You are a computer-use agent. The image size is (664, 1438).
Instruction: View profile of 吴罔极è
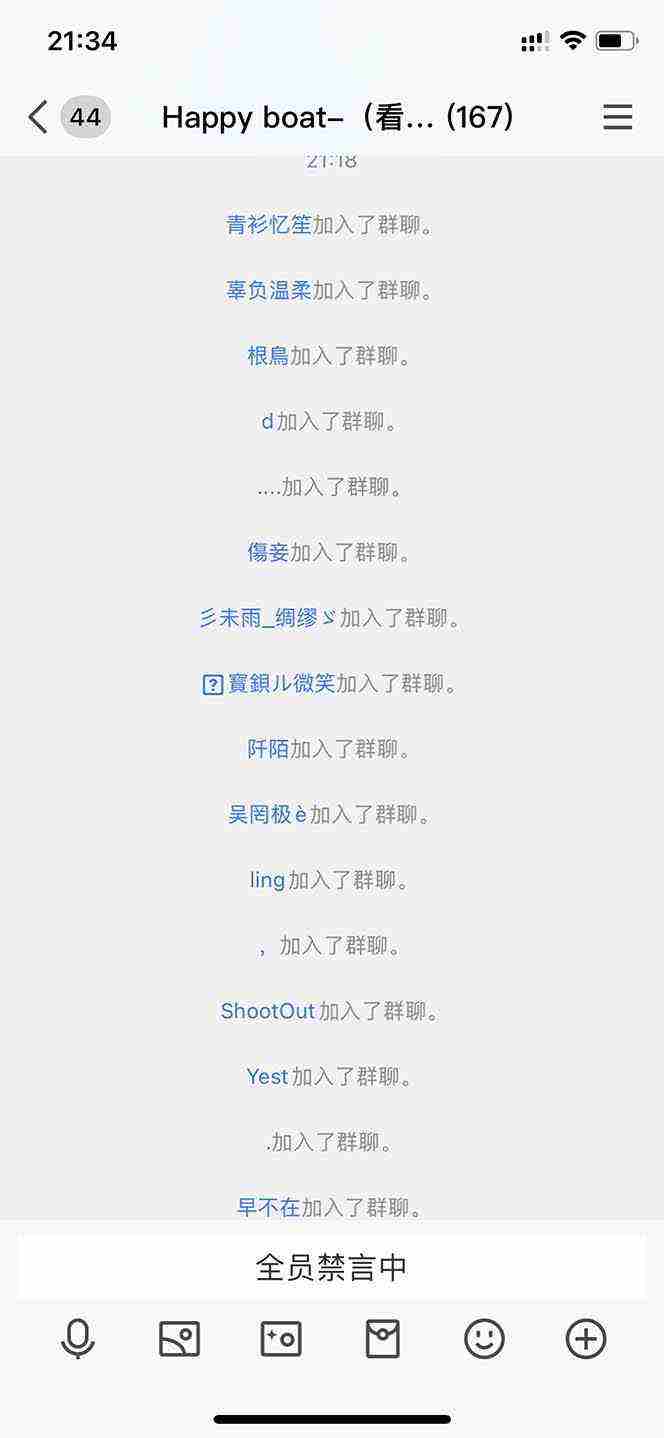click(267, 815)
